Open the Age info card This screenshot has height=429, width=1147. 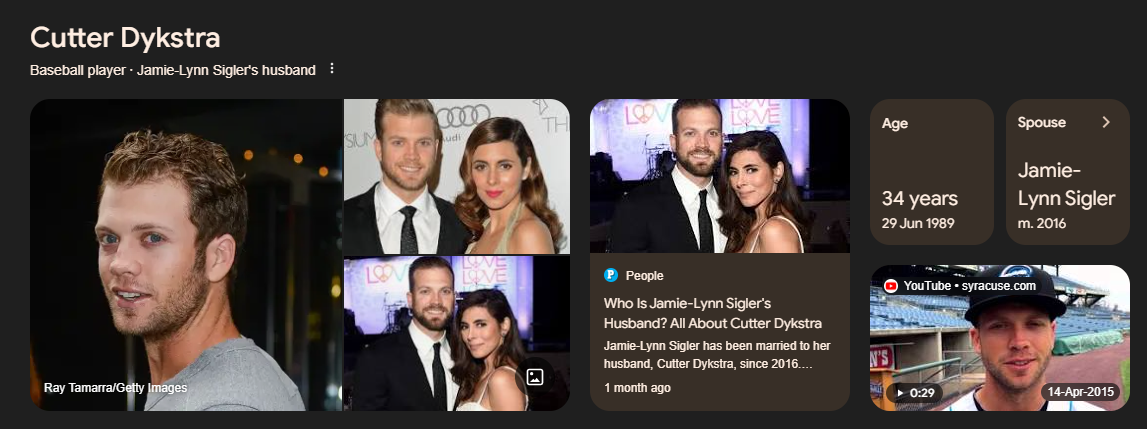coord(931,171)
